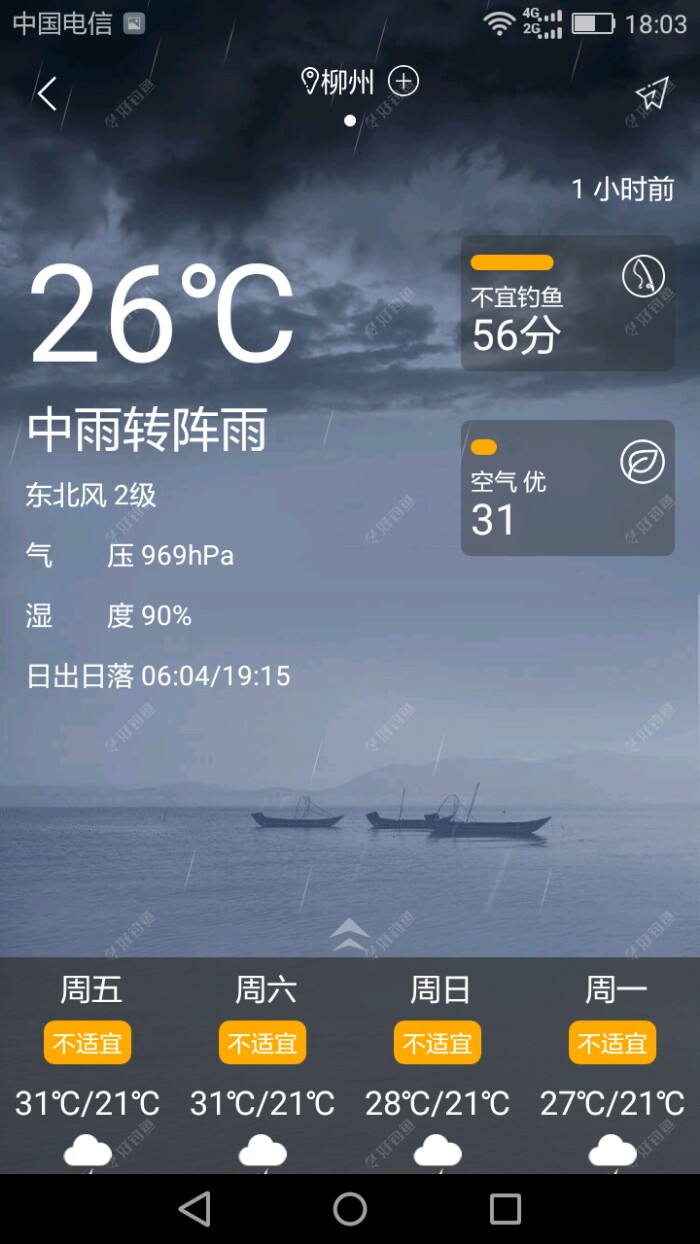Open the air quality card showing 31
Viewport: 700px width, 1244px height.
[567, 488]
